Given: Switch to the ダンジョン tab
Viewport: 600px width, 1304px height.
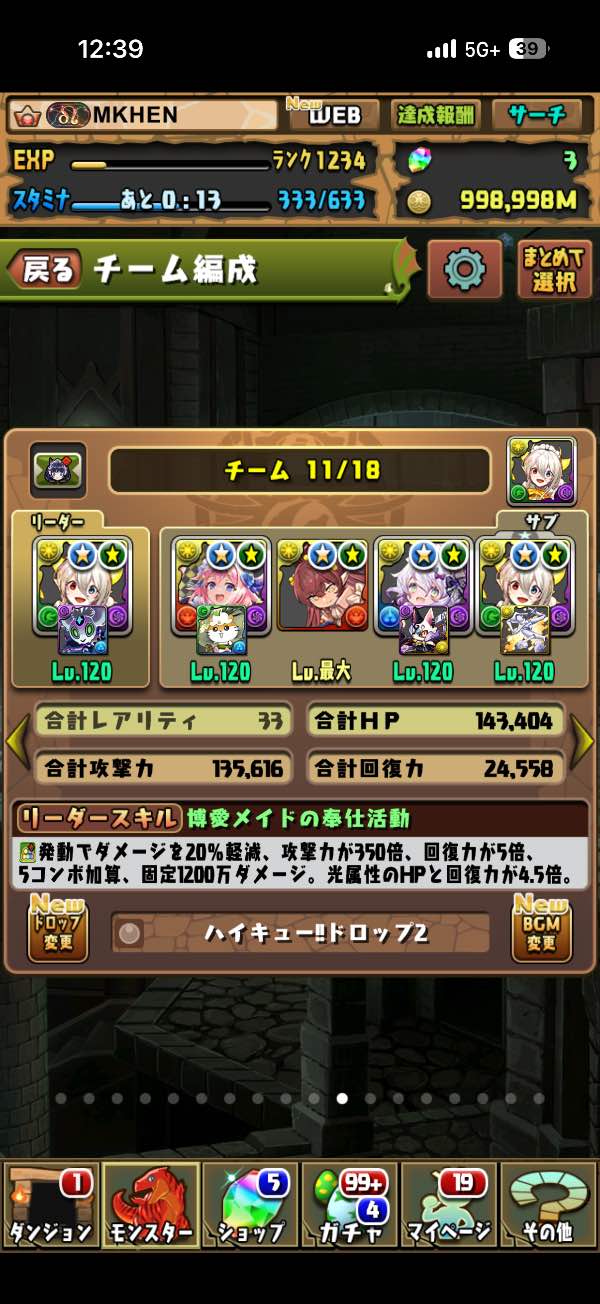Looking at the screenshot, I should (x=50, y=1205).
